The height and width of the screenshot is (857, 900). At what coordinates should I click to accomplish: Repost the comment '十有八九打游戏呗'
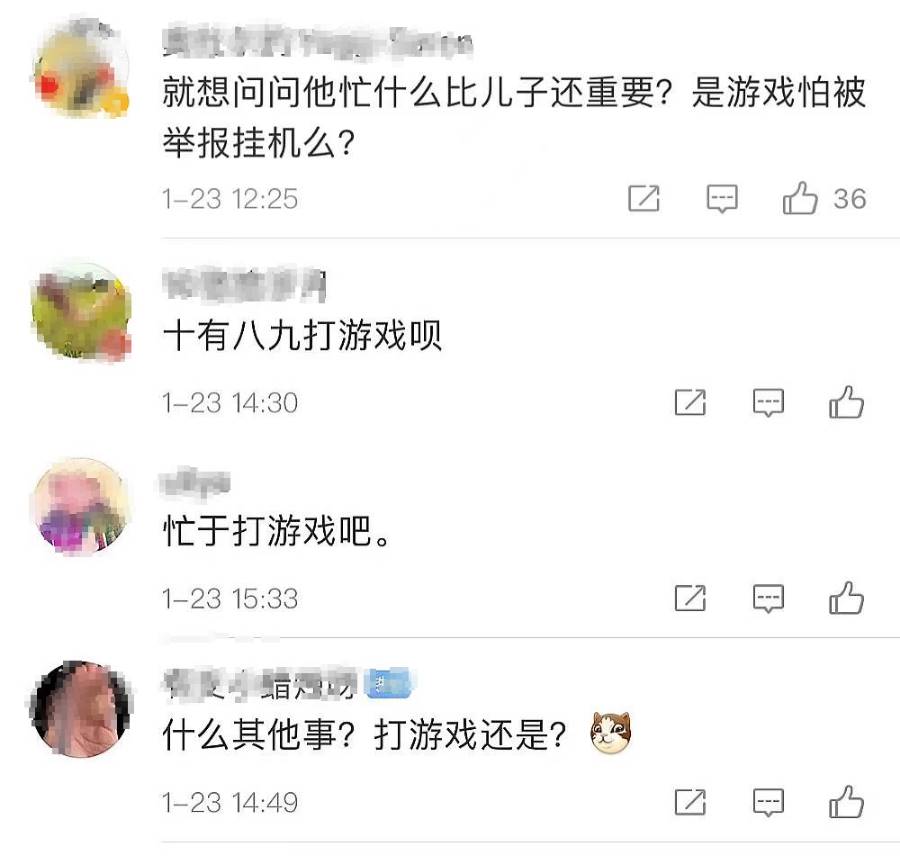690,403
